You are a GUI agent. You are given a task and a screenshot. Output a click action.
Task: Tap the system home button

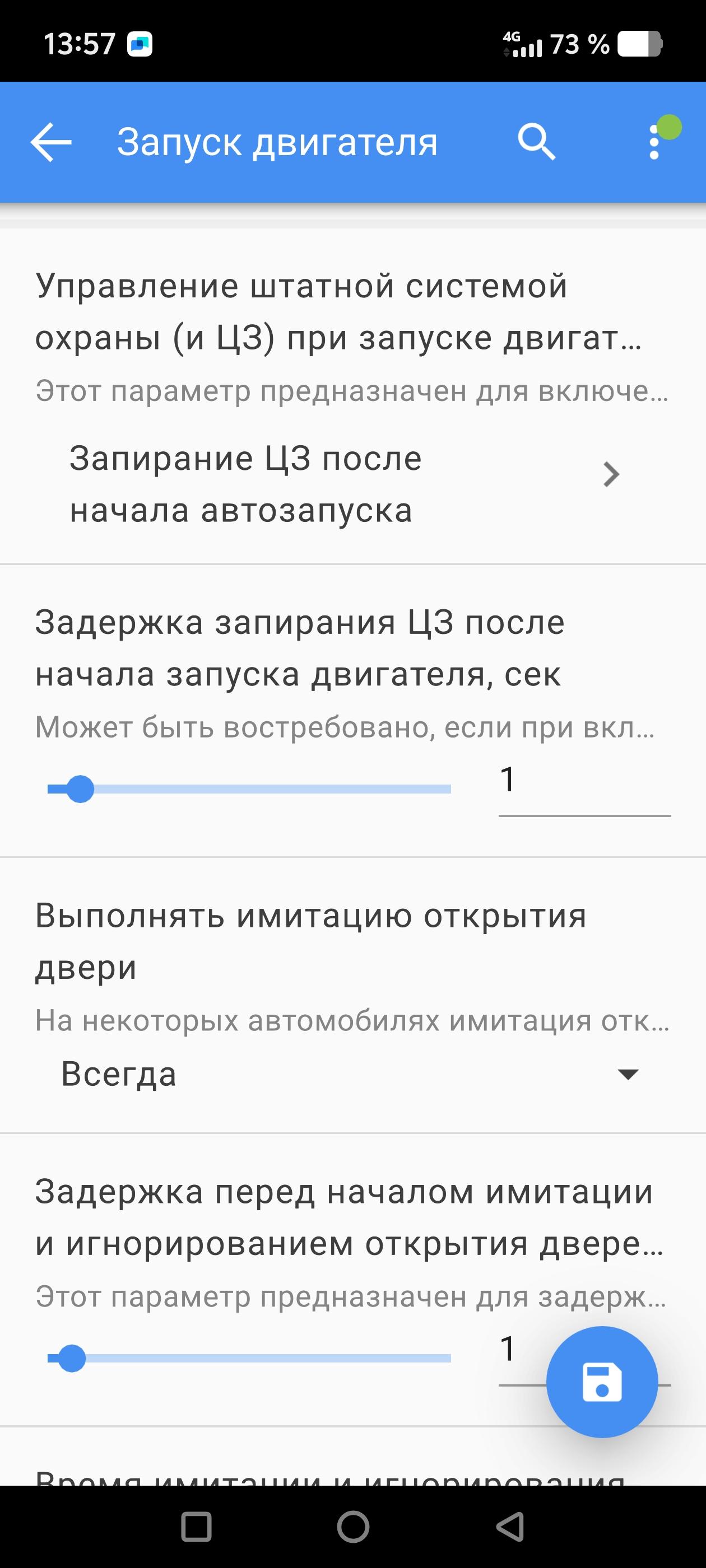(352, 1527)
